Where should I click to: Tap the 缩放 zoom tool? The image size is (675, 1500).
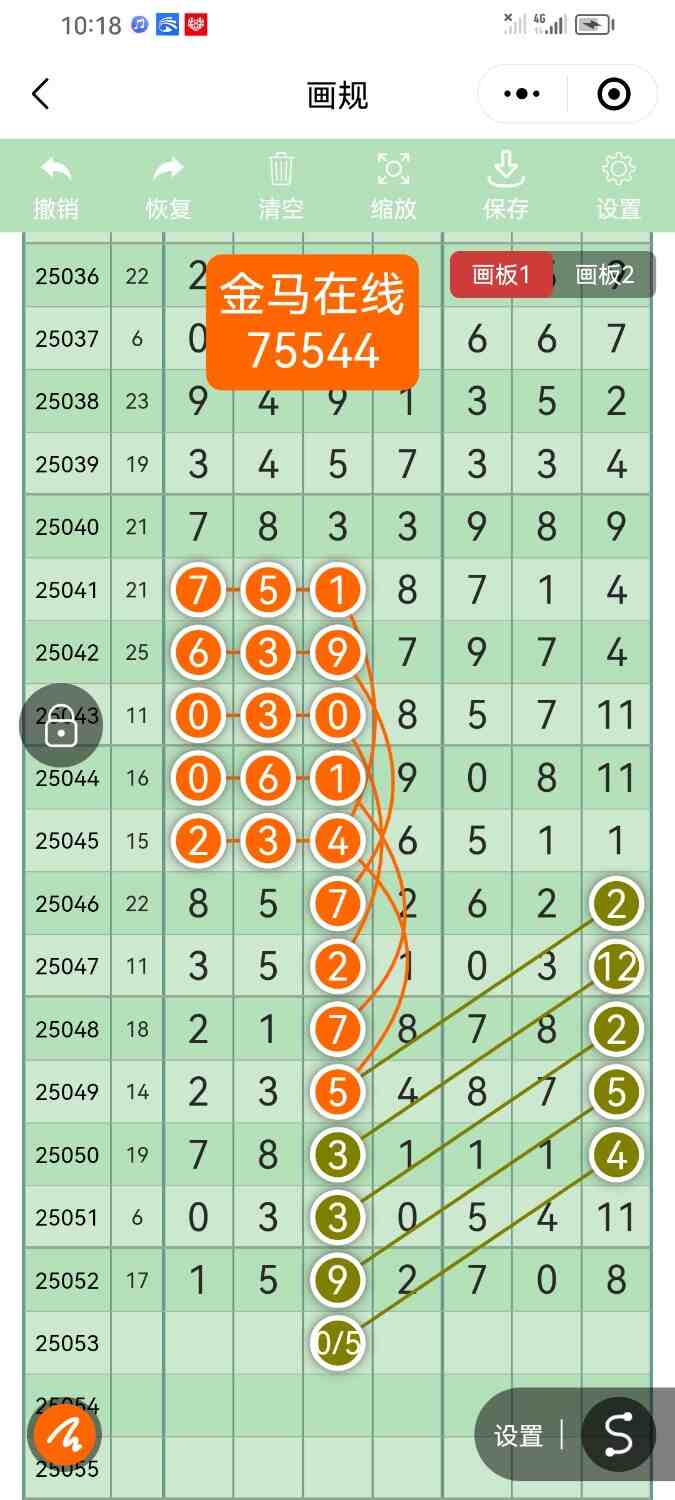click(x=393, y=187)
